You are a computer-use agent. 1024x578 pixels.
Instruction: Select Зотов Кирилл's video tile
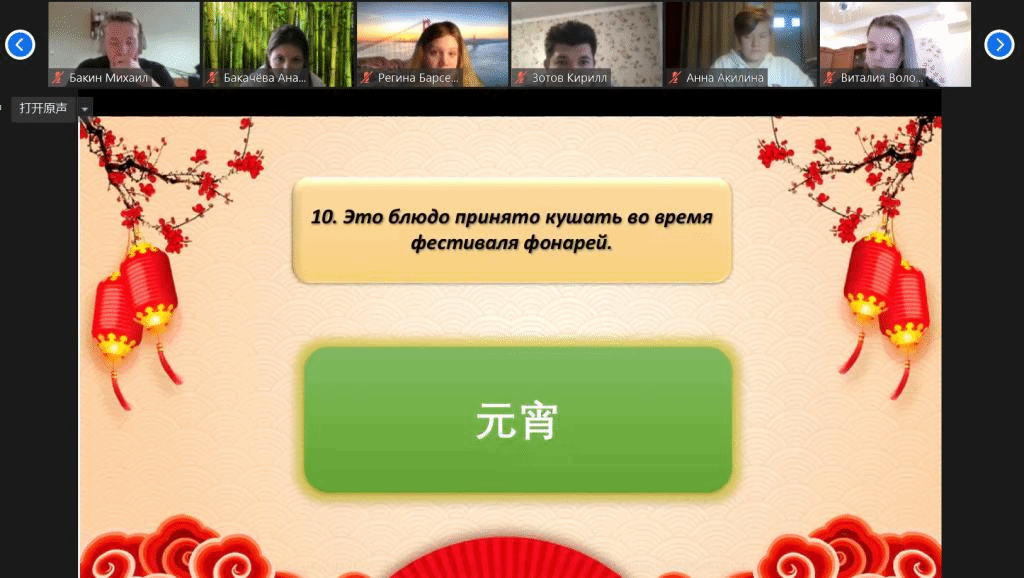586,44
